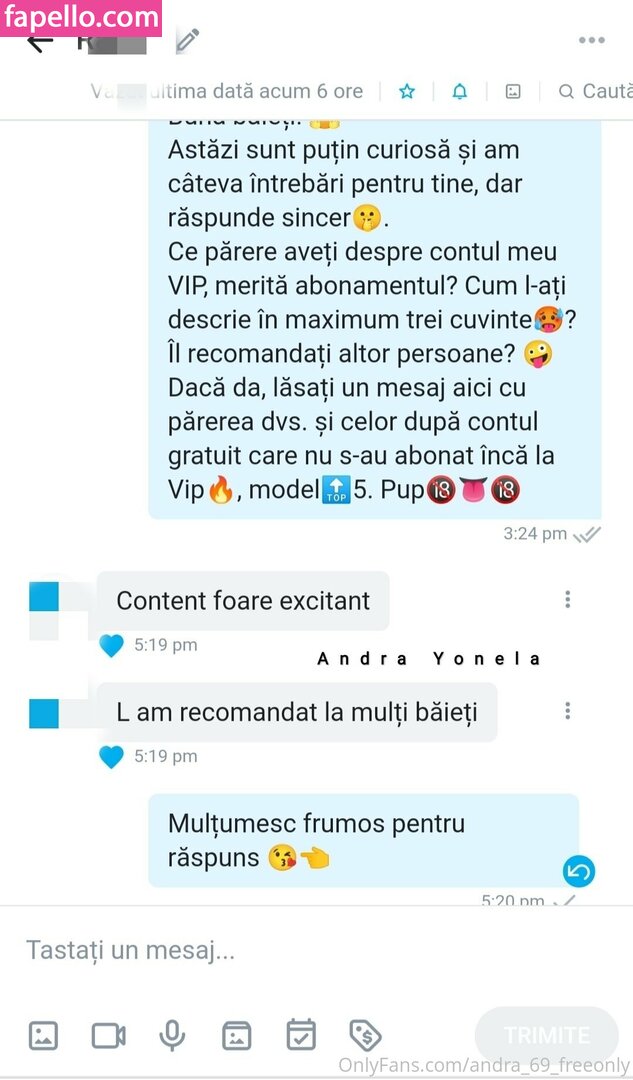Viewport: 633px width, 1080px height.
Task: Open the notifications bell setting
Action: [x=460, y=92]
